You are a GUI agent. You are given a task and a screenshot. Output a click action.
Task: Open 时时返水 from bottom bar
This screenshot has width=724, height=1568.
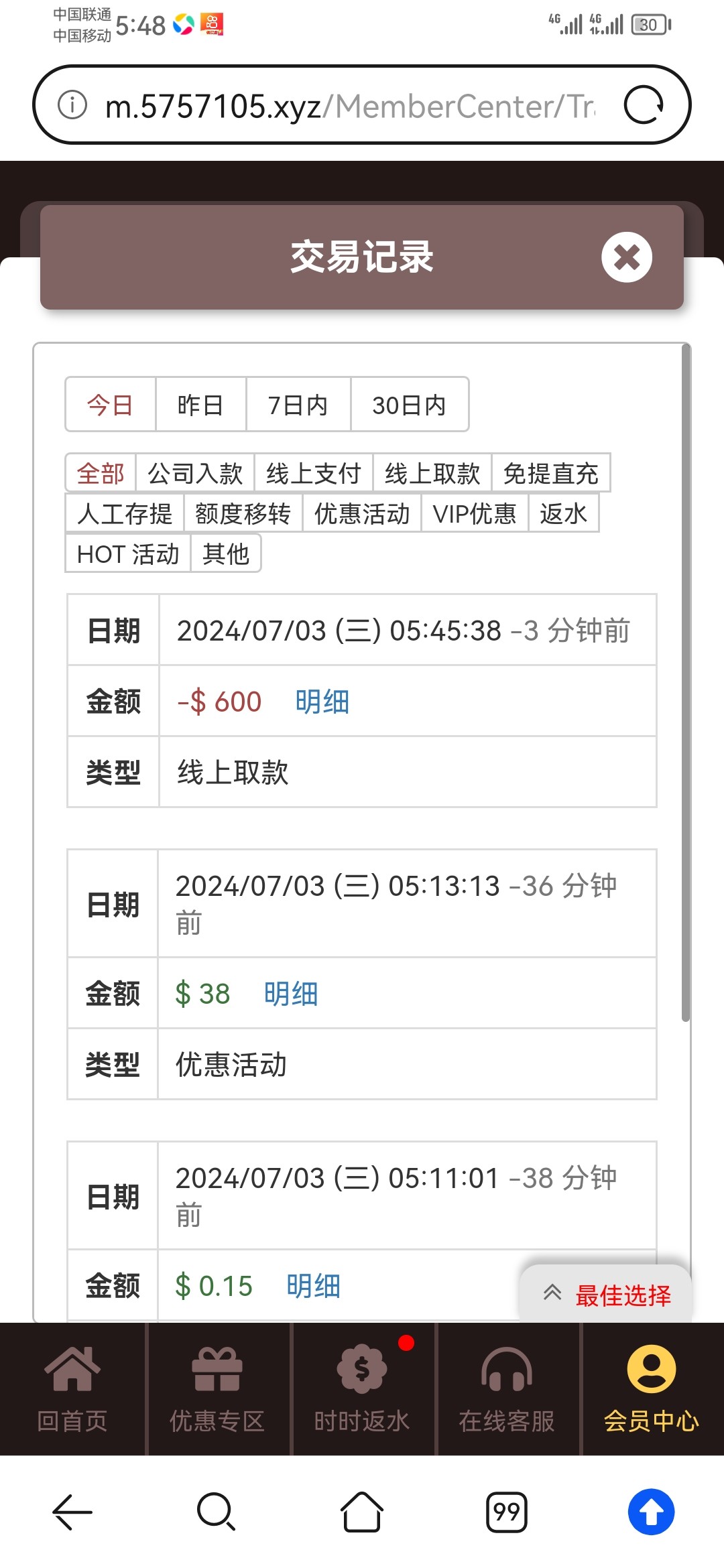[362, 1390]
